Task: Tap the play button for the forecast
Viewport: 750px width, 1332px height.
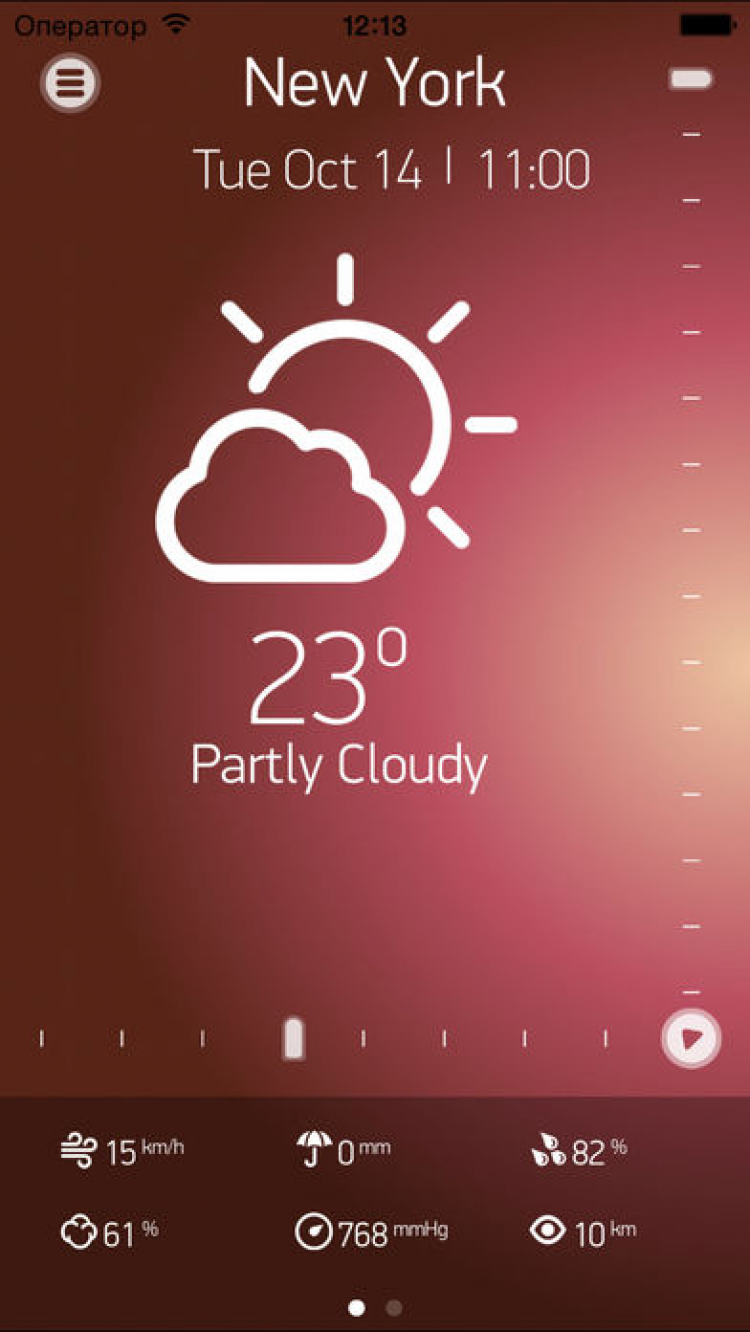Action: click(691, 1038)
